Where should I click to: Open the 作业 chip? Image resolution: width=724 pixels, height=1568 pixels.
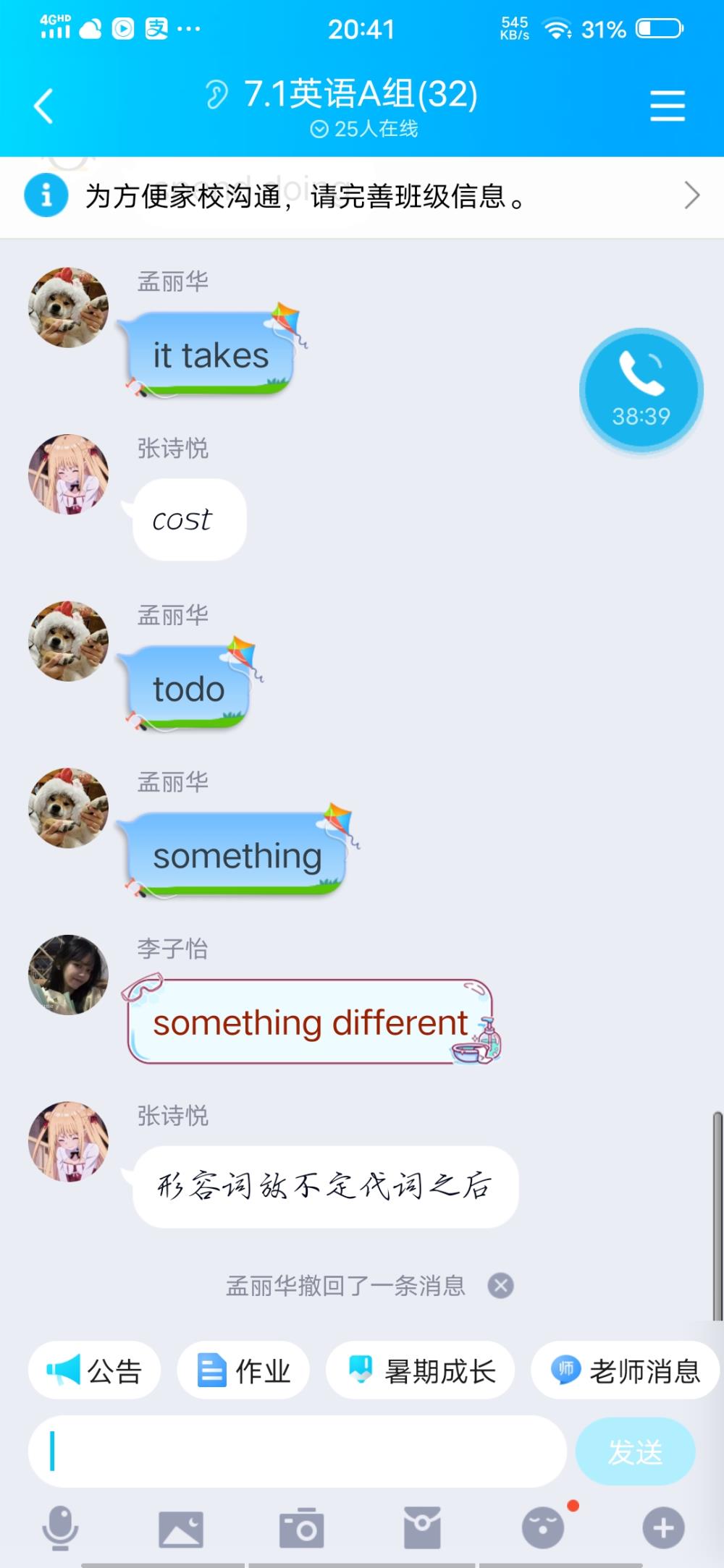click(243, 1370)
